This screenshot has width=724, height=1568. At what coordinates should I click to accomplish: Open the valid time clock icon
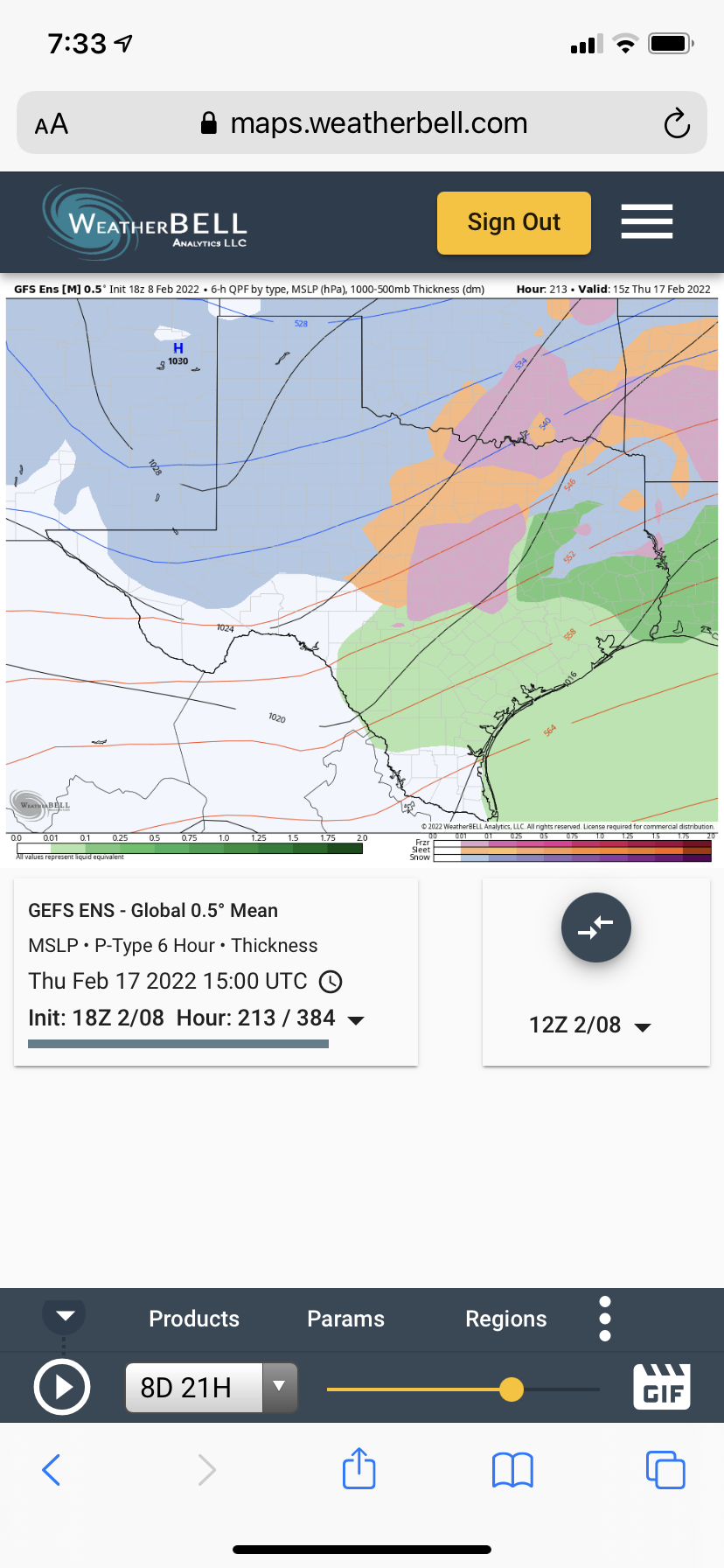tap(331, 982)
